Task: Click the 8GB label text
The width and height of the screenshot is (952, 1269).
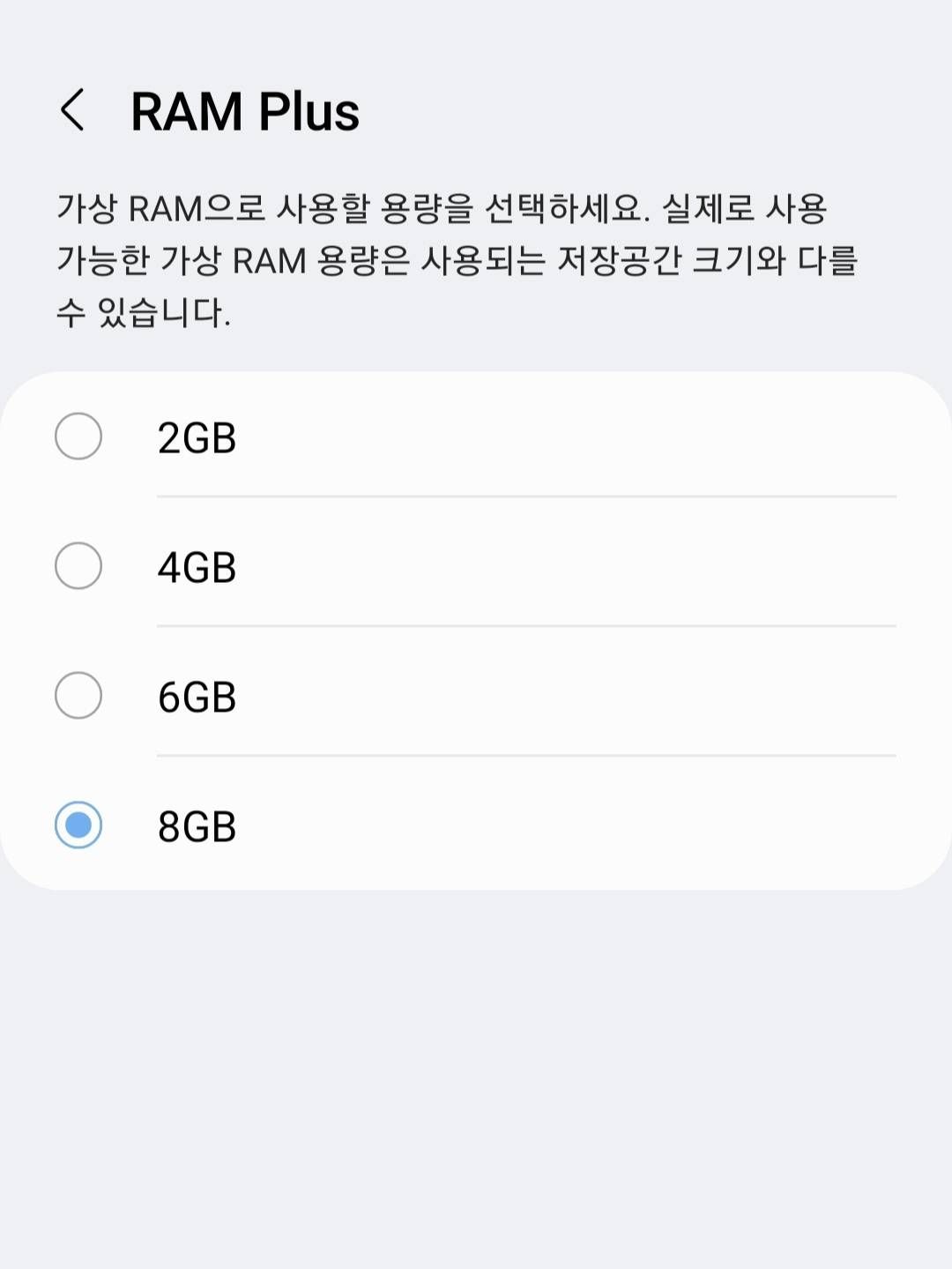Action: click(196, 827)
